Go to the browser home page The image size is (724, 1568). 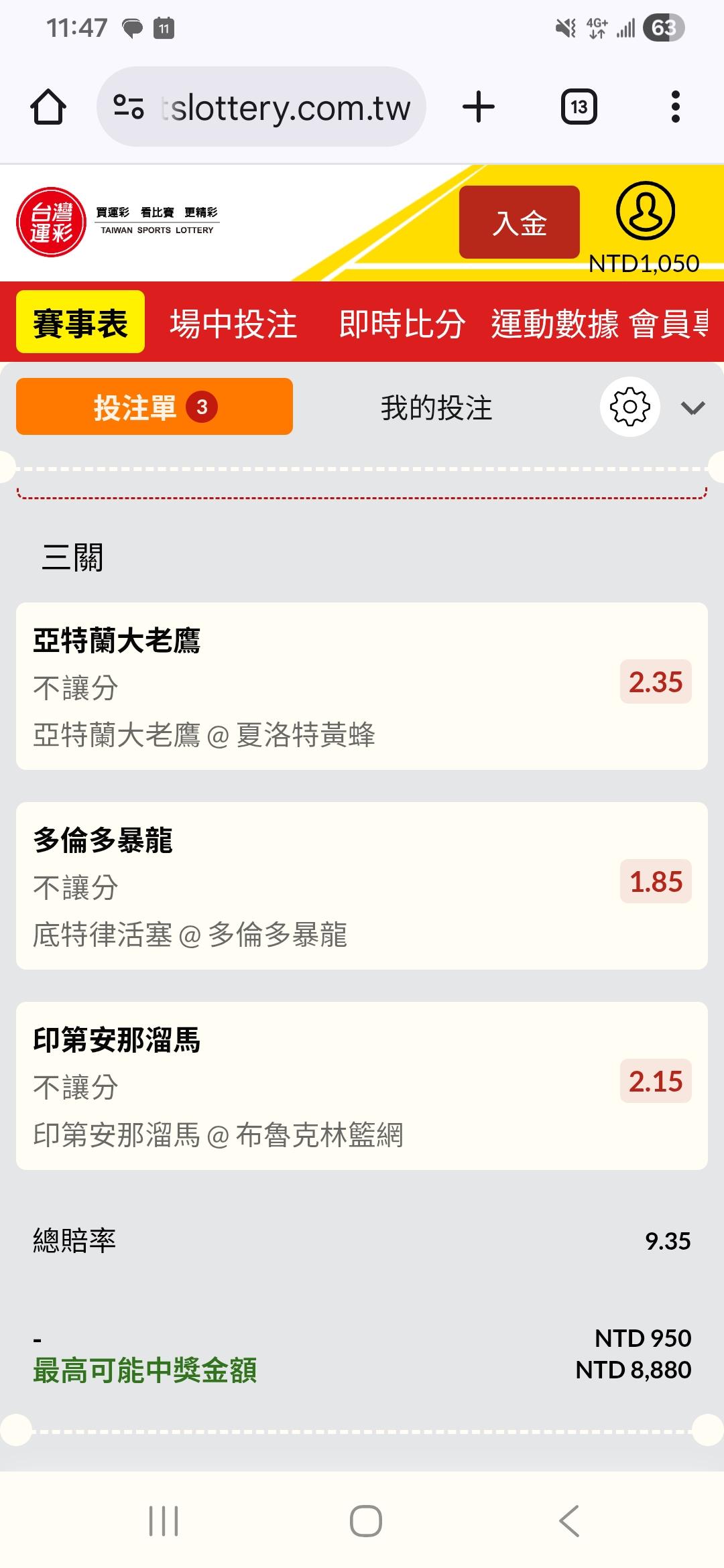point(48,107)
